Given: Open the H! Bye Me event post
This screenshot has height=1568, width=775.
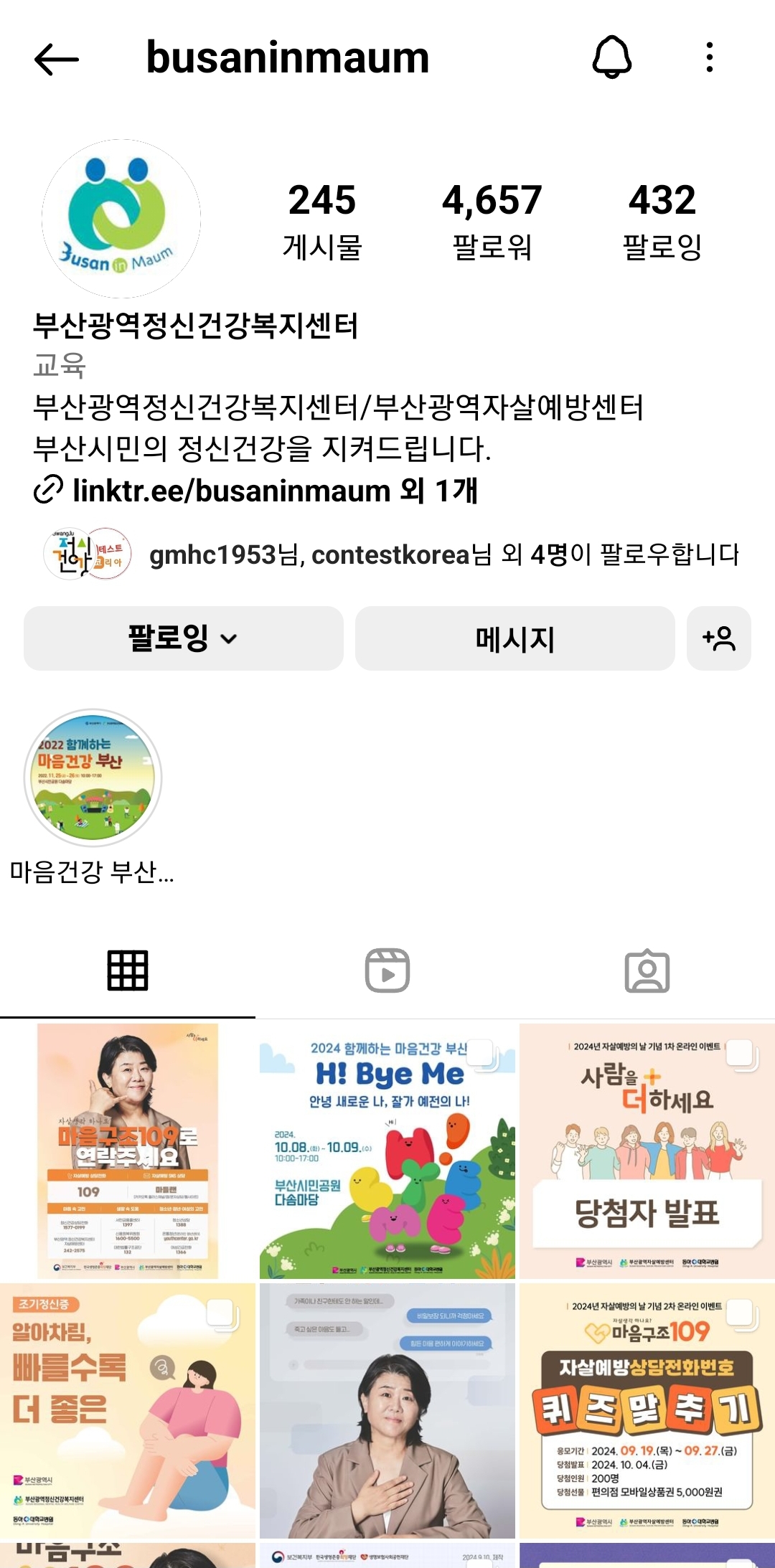Looking at the screenshot, I should pyautogui.click(x=387, y=1151).
